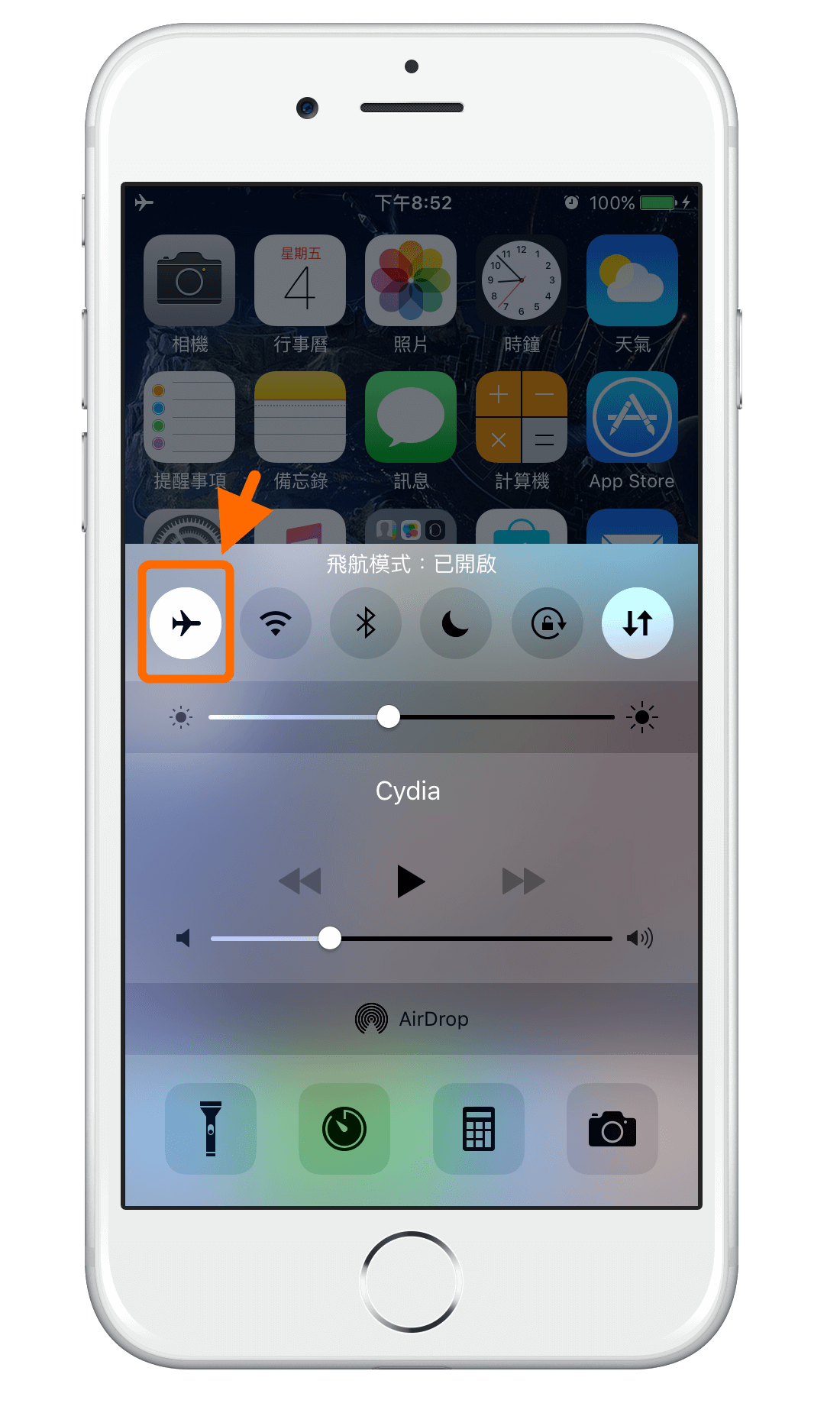Tap the brightness slider track
The image size is (840, 1413).
click(x=496, y=717)
